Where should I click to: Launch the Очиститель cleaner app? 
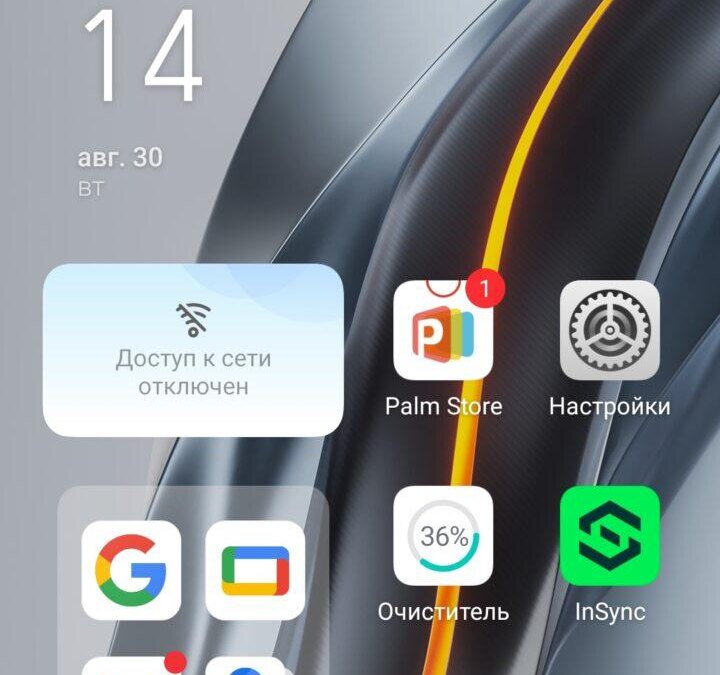(x=443, y=536)
